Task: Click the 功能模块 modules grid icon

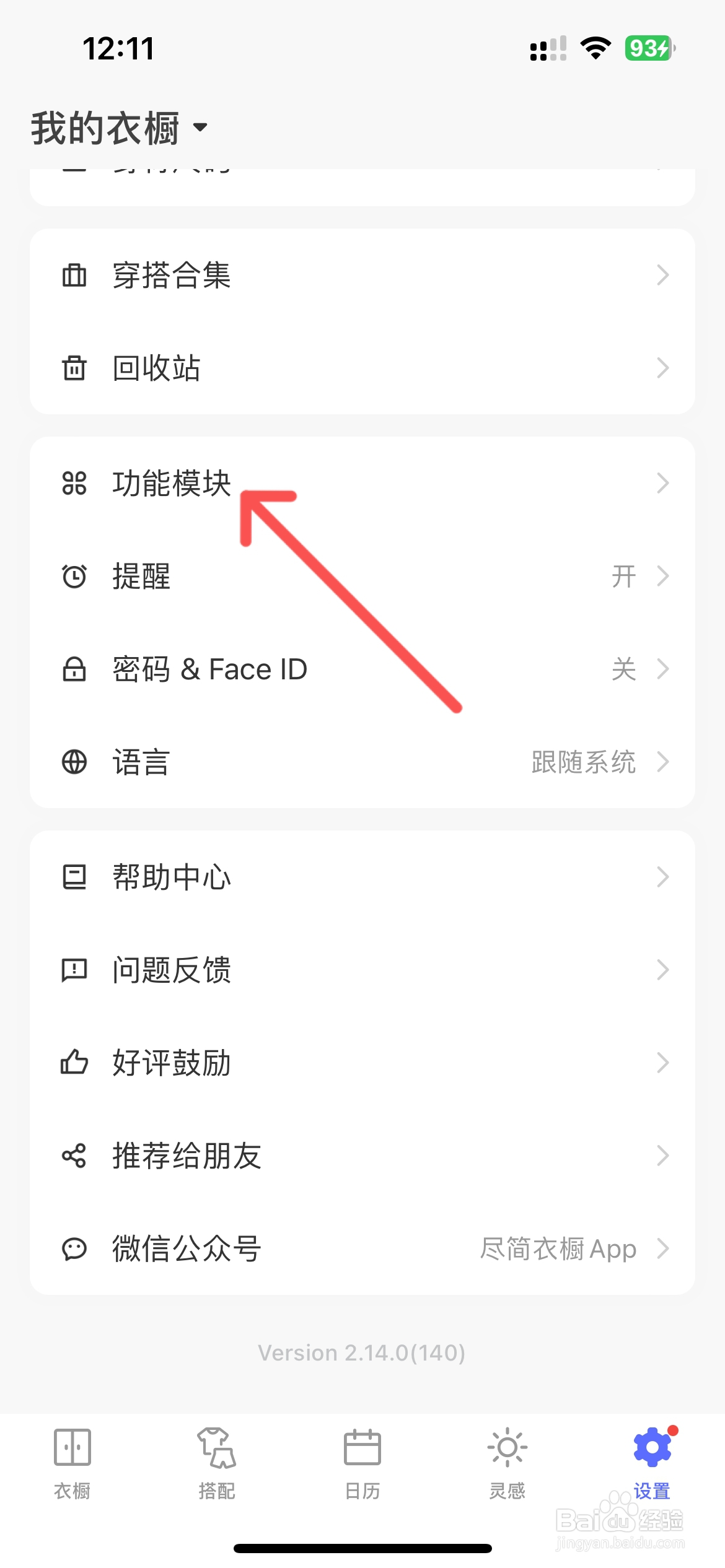Action: 73,484
